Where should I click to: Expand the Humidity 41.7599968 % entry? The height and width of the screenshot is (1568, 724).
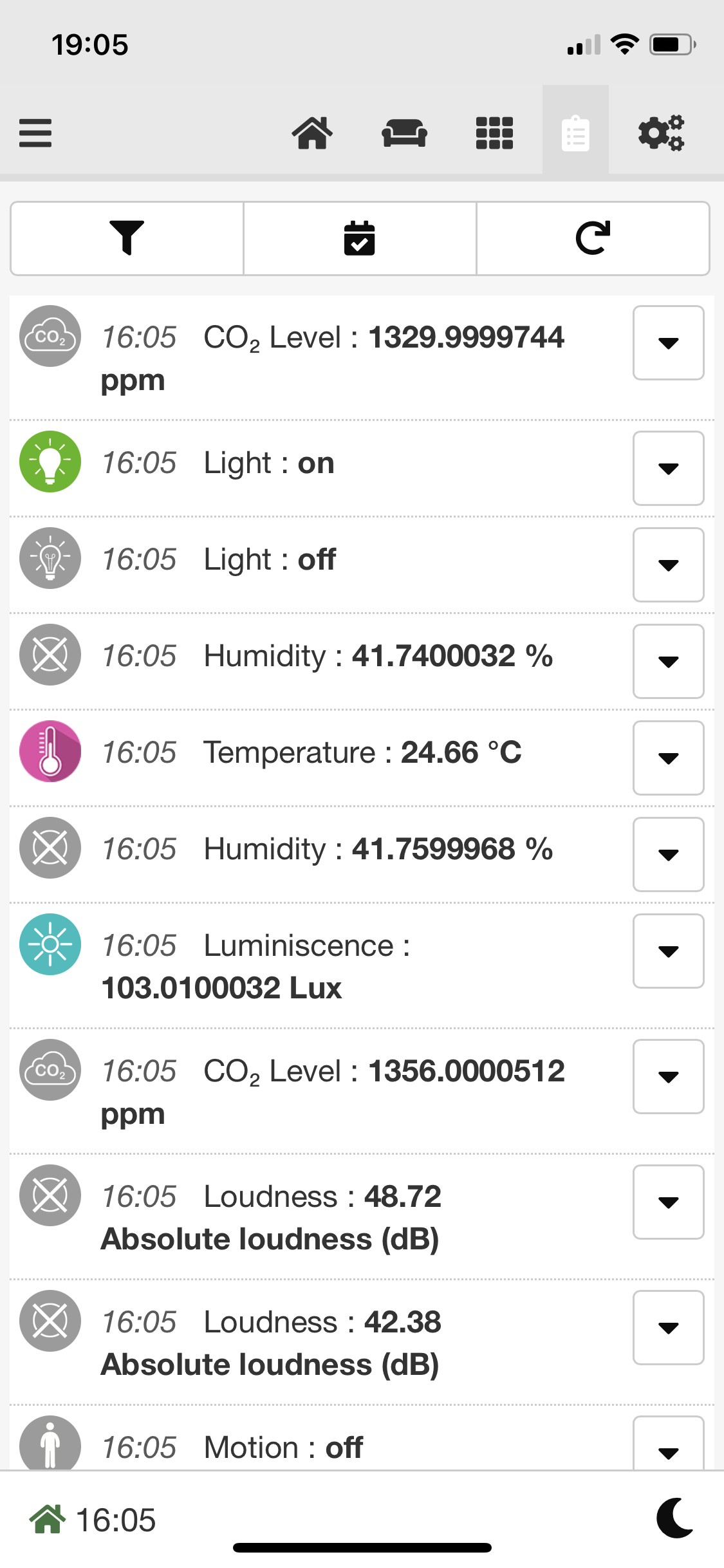point(669,855)
